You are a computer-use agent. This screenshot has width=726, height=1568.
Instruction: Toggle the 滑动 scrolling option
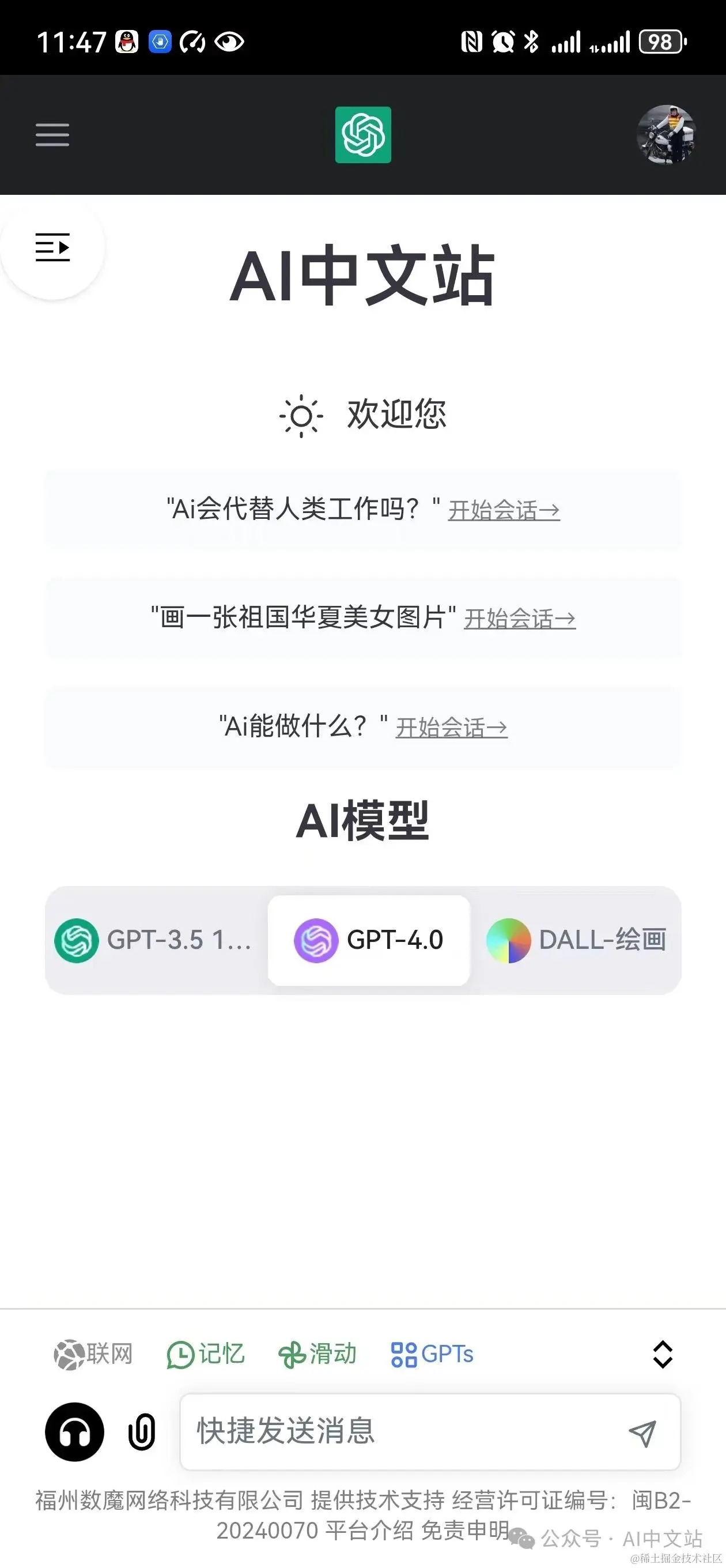point(317,1354)
